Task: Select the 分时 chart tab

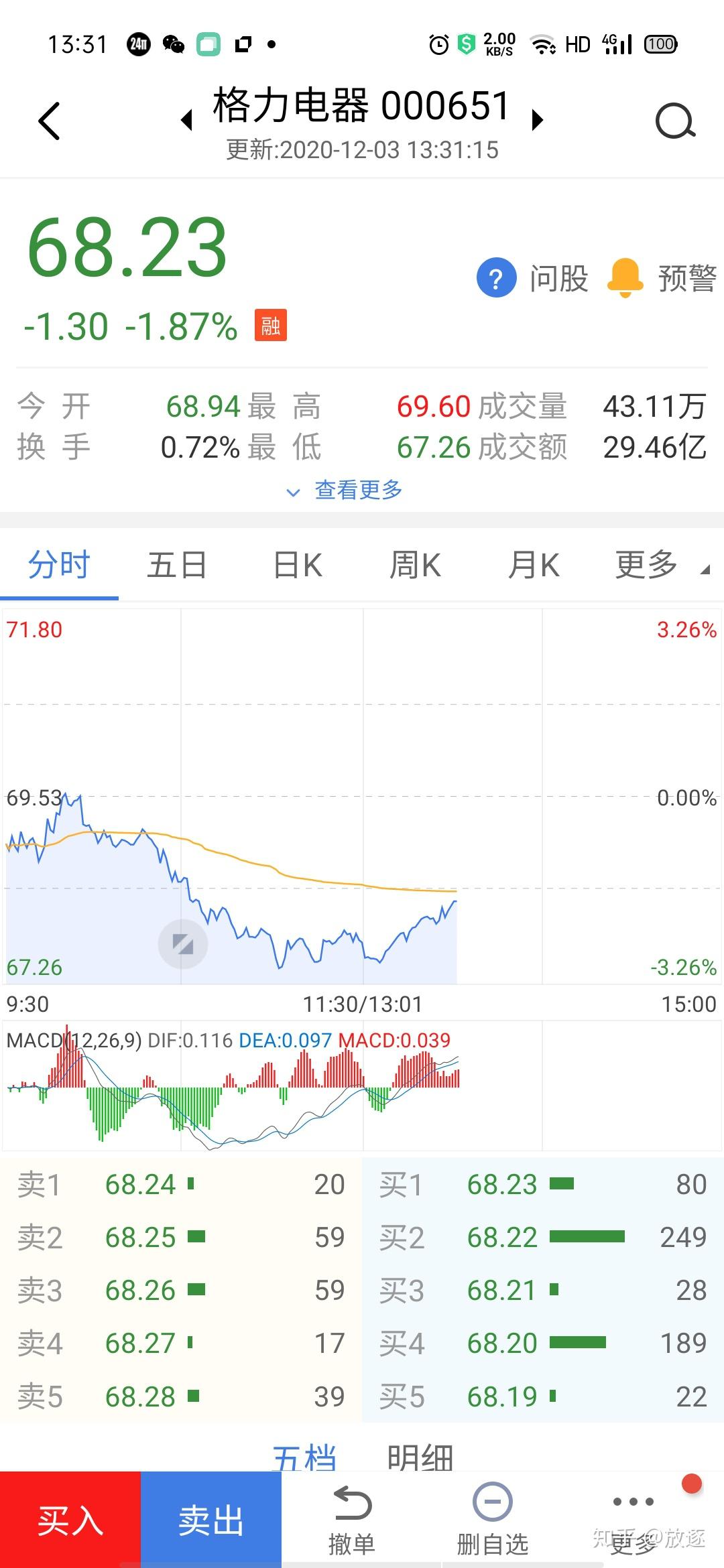Action: (x=59, y=565)
